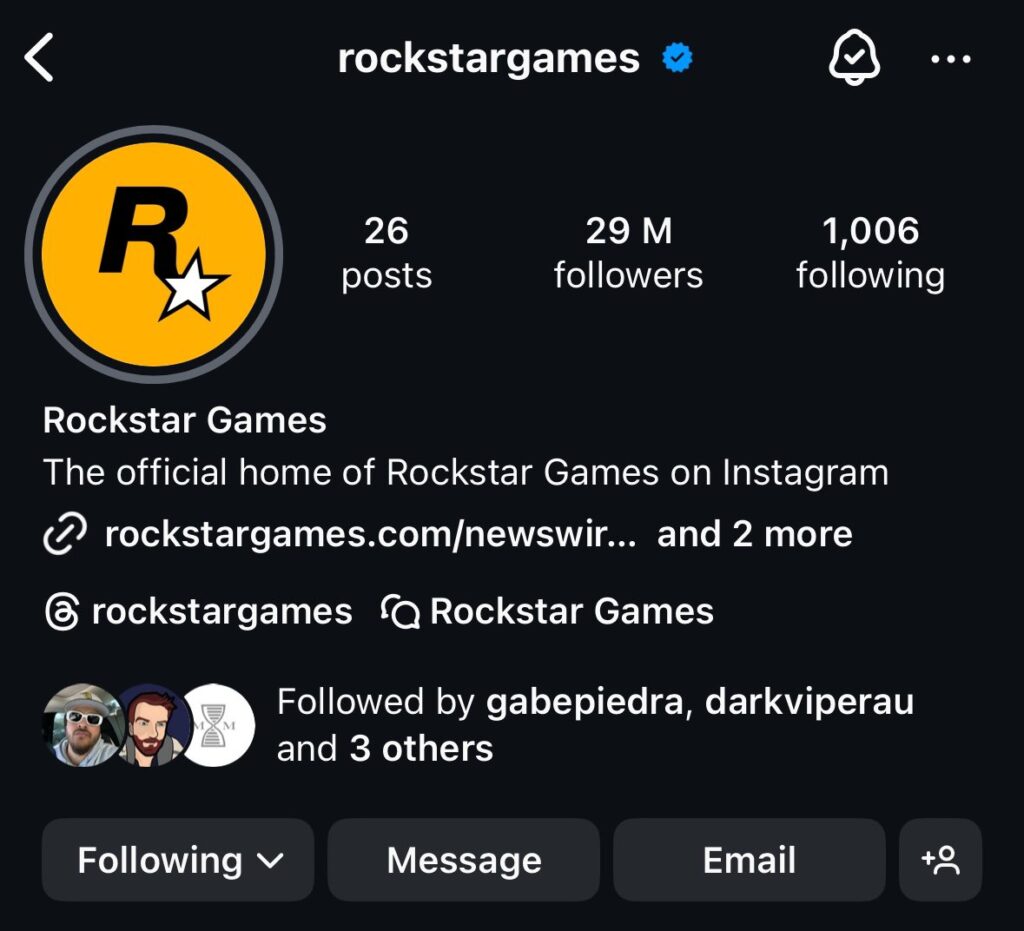Show suggested accounts with add-person icon
The image size is (1024, 931).
940,860
